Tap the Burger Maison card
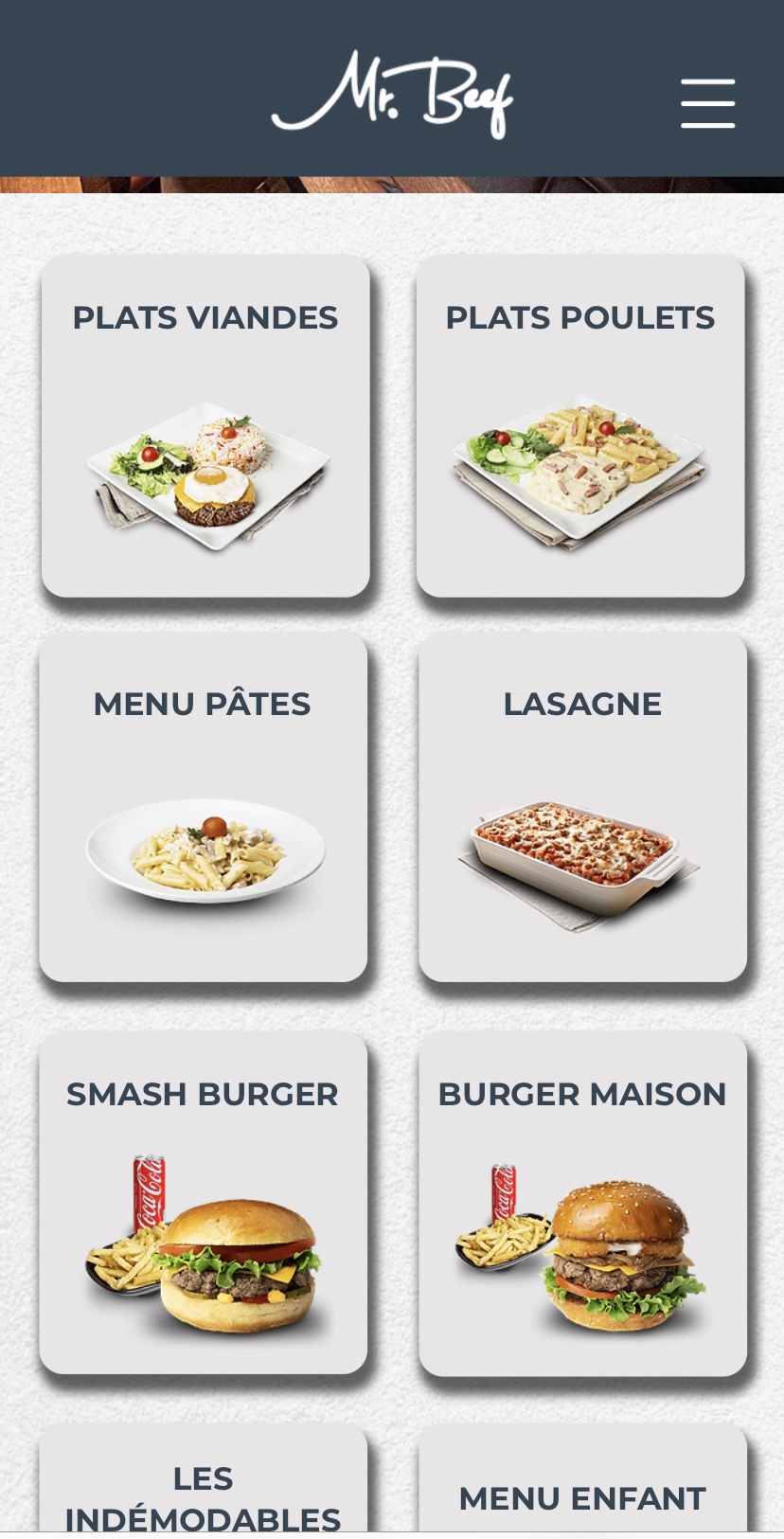Viewport: 784px width, 1539px height. pyautogui.click(x=582, y=1203)
